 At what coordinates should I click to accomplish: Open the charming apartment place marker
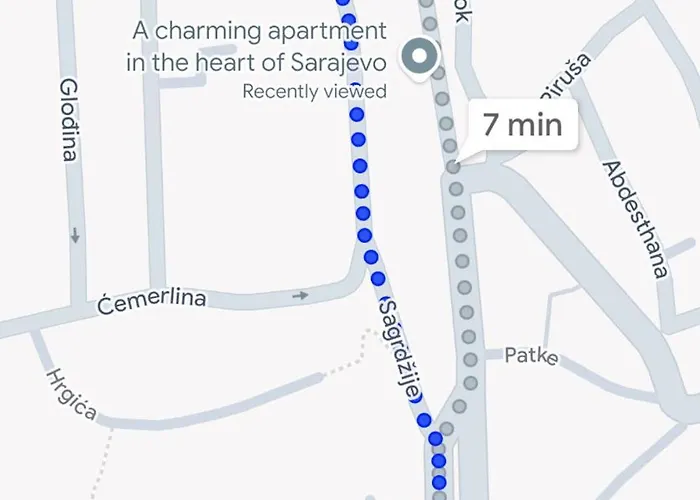[420, 58]
